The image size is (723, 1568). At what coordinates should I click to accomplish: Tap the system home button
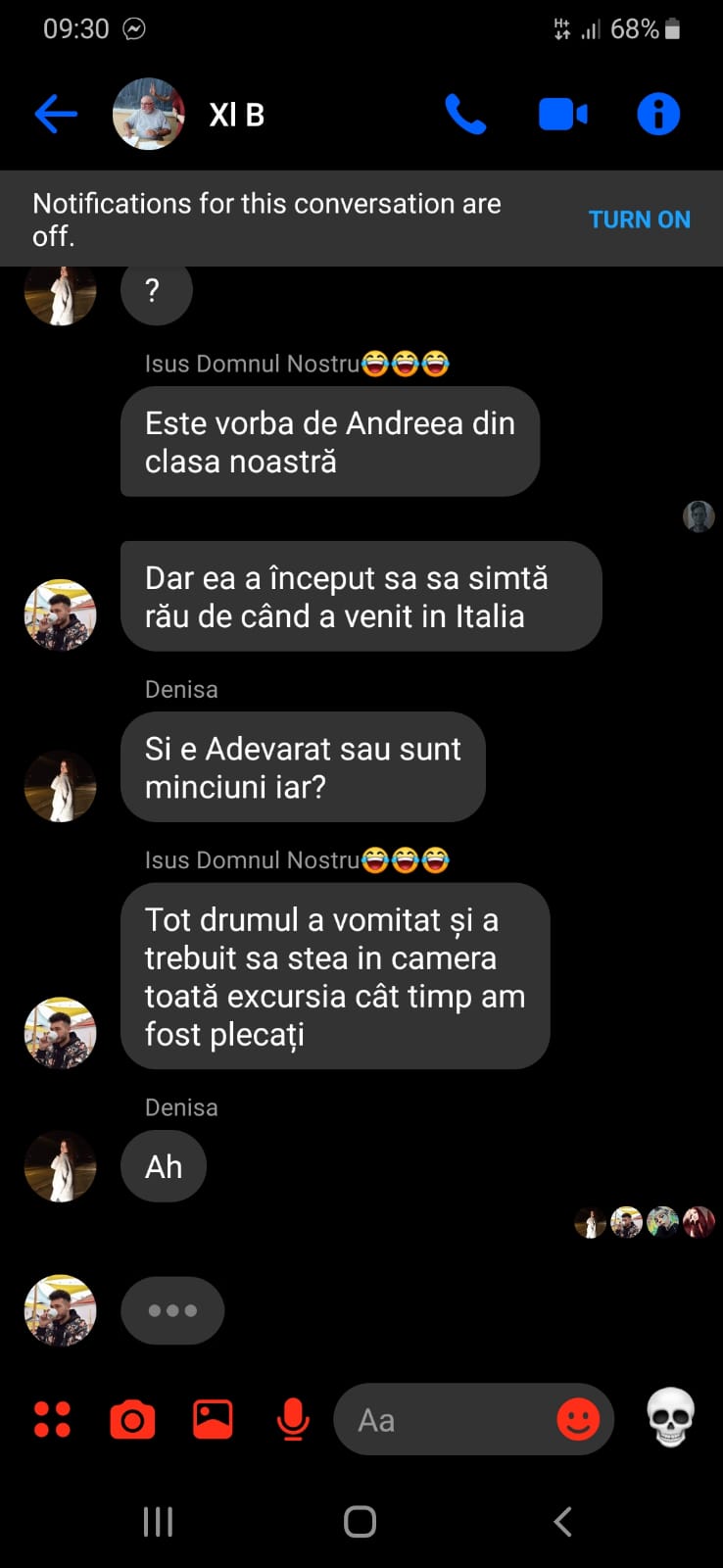tap(360, 1521)
